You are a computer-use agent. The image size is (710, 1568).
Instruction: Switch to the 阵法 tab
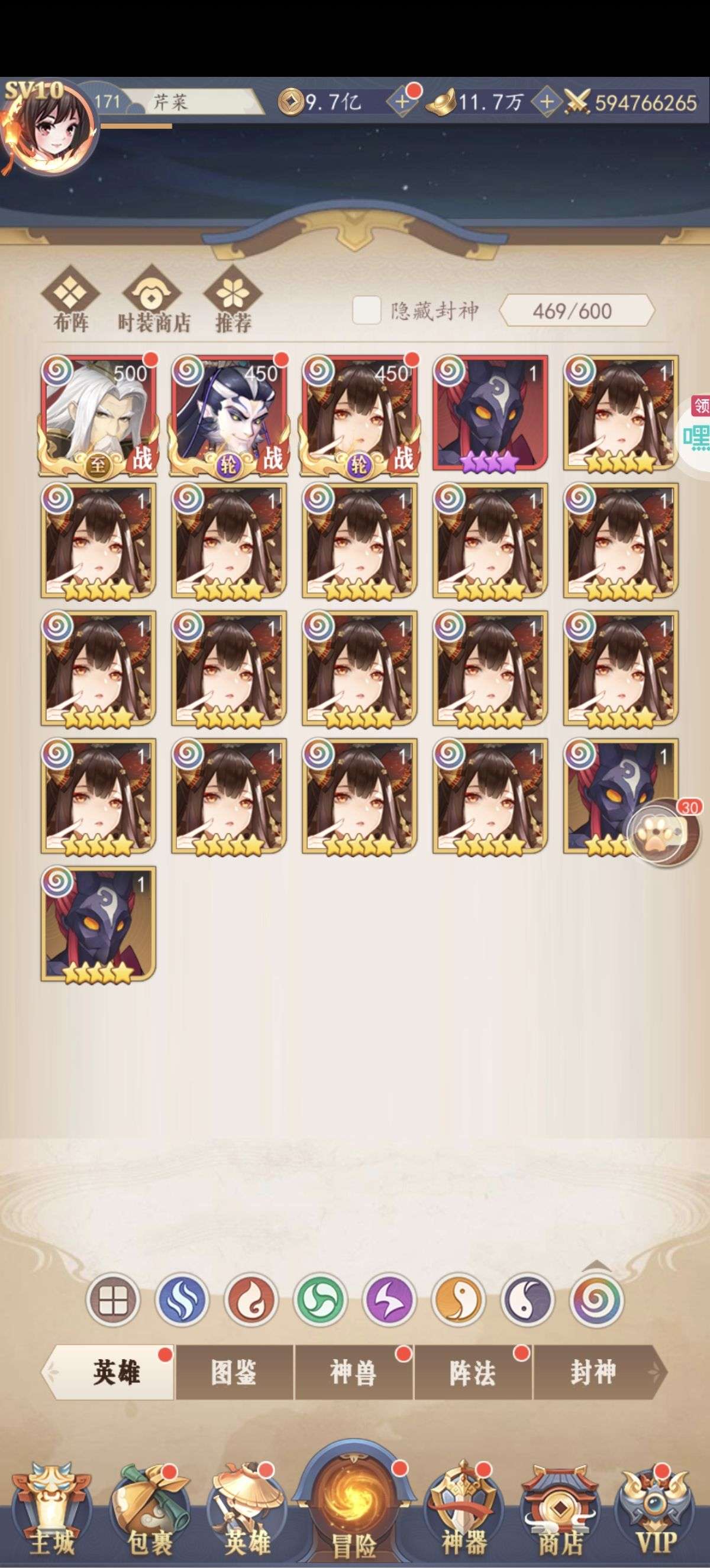(473, 1373)
